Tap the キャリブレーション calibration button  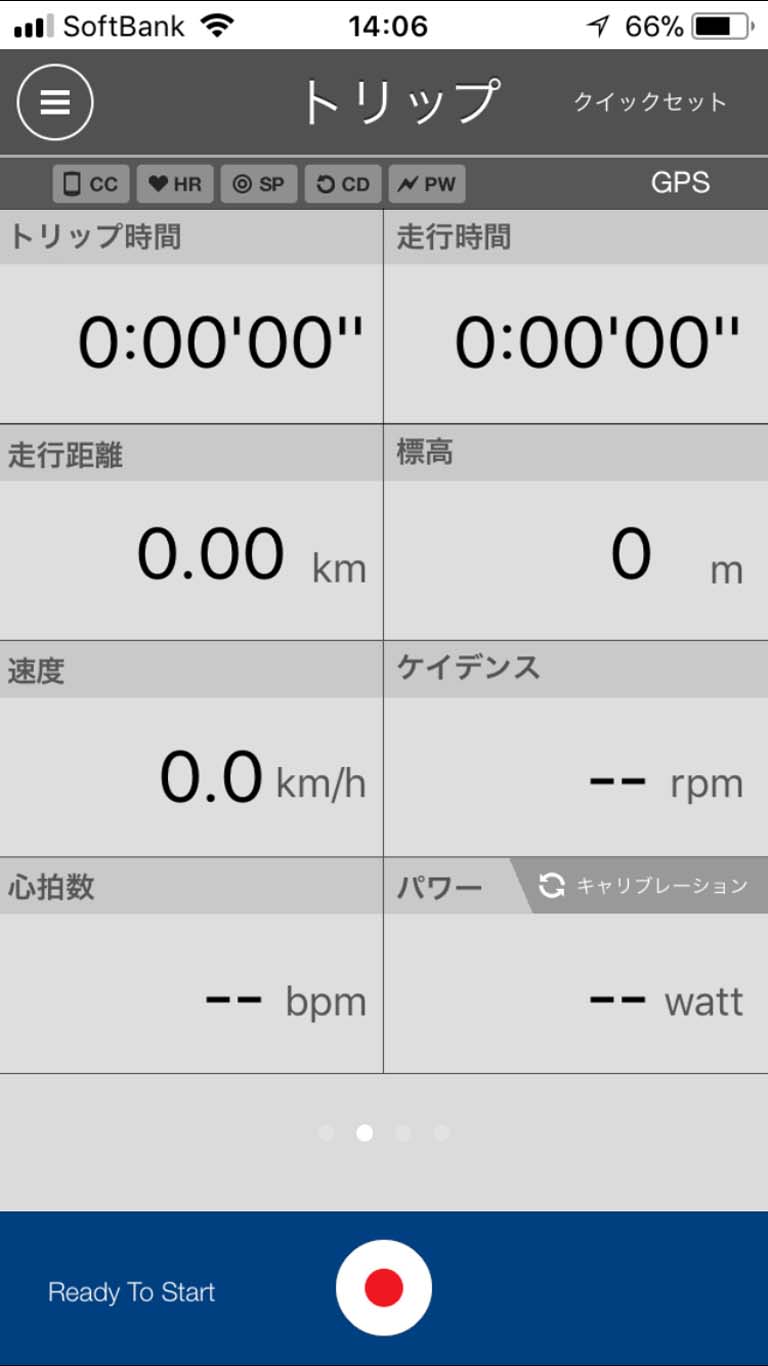click(x=645, y=885)
